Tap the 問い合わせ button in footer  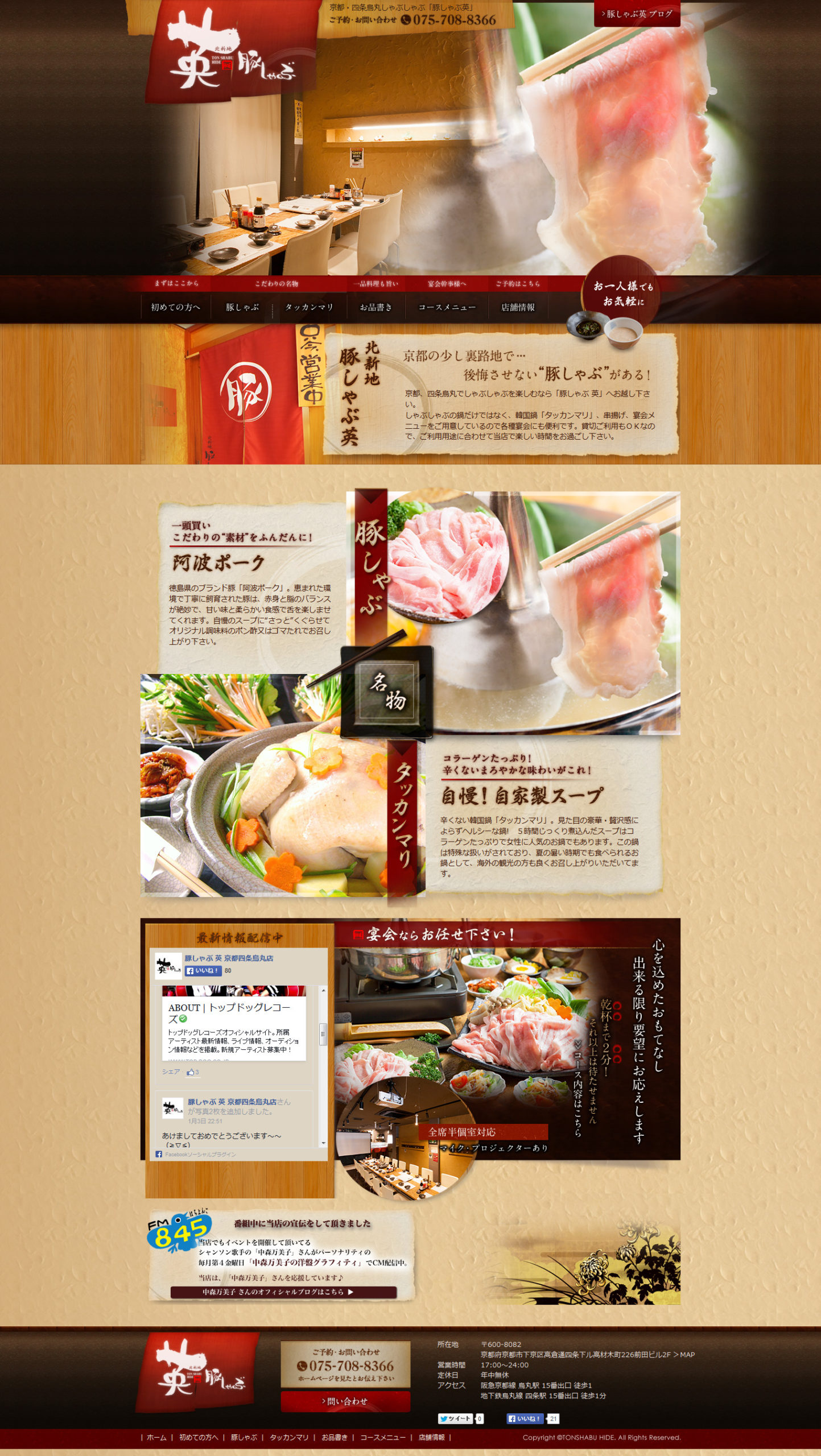point(345,1401)
